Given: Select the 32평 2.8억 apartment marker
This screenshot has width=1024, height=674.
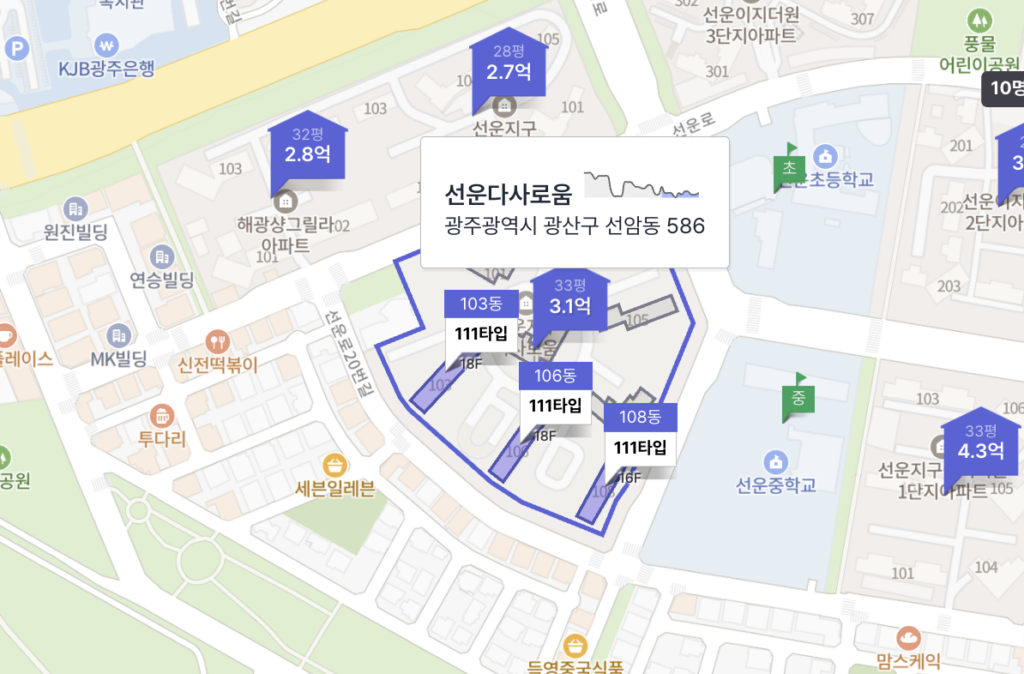Looking at the screenshot, I should tap(307, 147).
